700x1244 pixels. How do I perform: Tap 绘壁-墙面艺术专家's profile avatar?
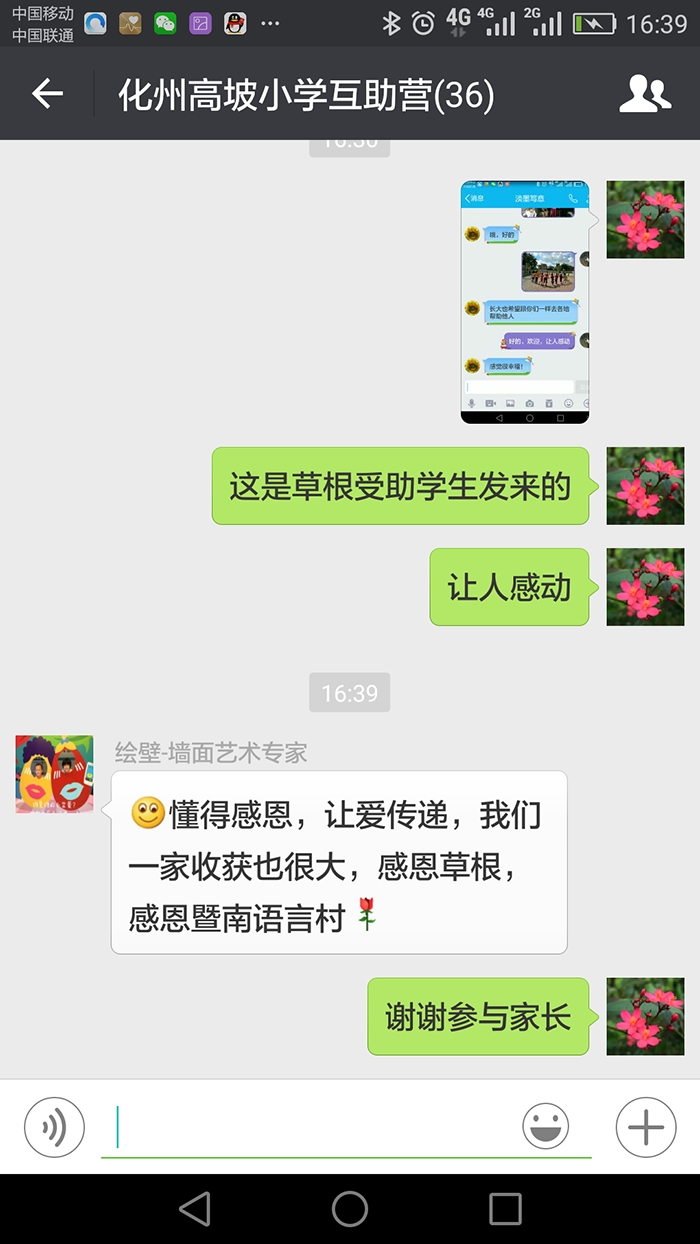[54, 774]
